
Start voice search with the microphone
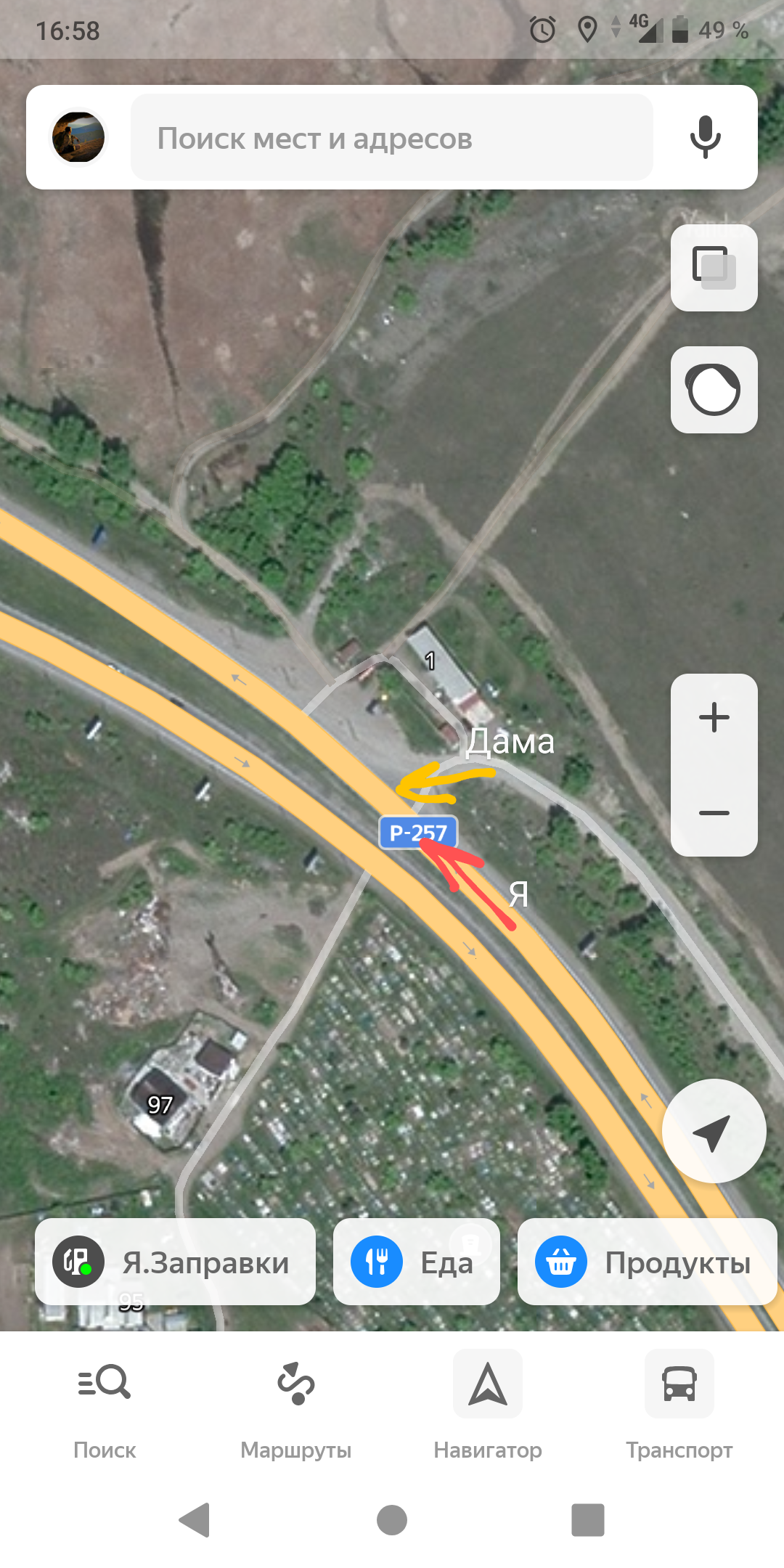pos(705,137)
